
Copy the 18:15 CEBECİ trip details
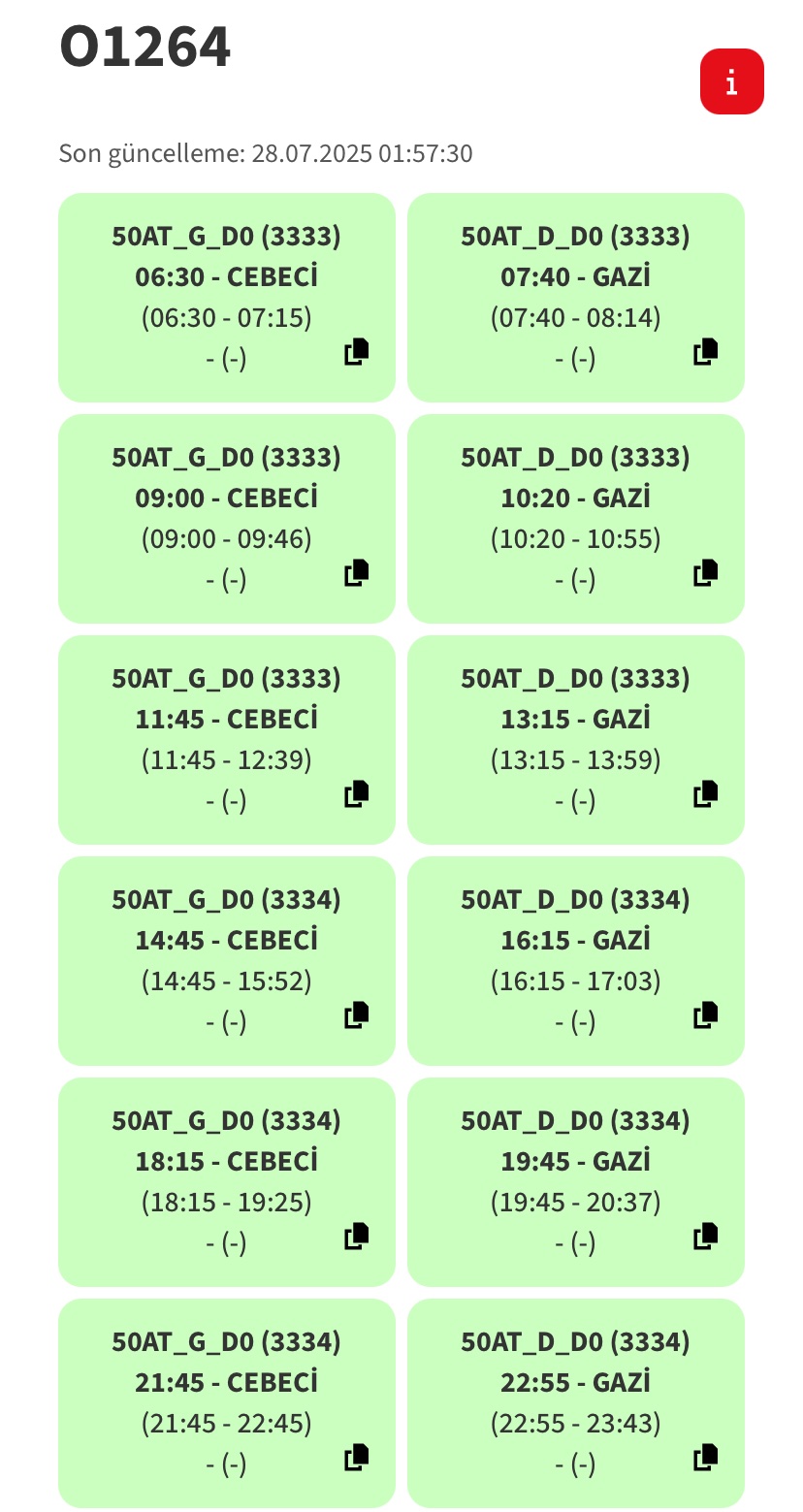pos(357,1237)
